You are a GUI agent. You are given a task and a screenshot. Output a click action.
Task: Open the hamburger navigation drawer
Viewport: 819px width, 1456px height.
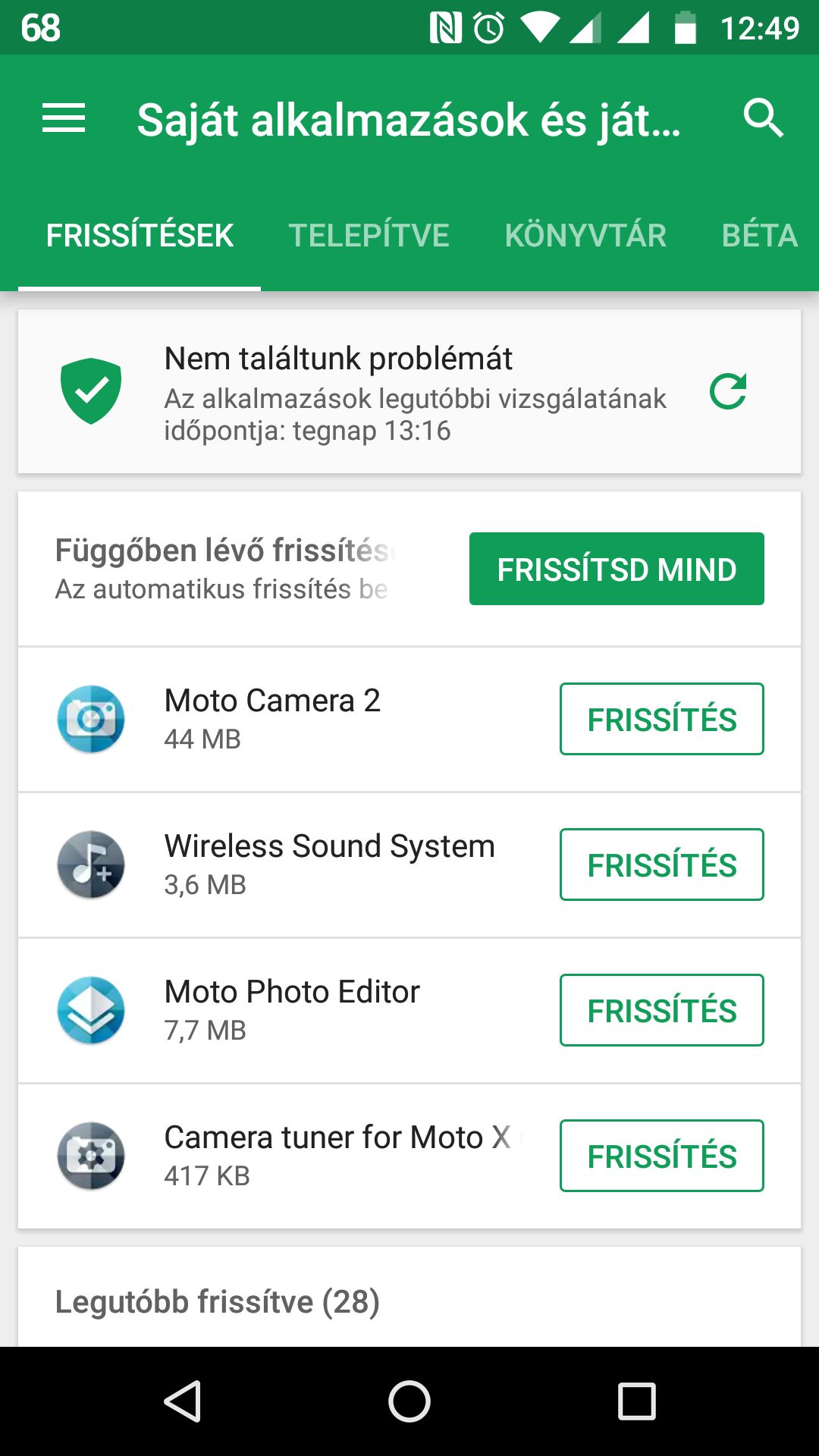pos(64,119)
